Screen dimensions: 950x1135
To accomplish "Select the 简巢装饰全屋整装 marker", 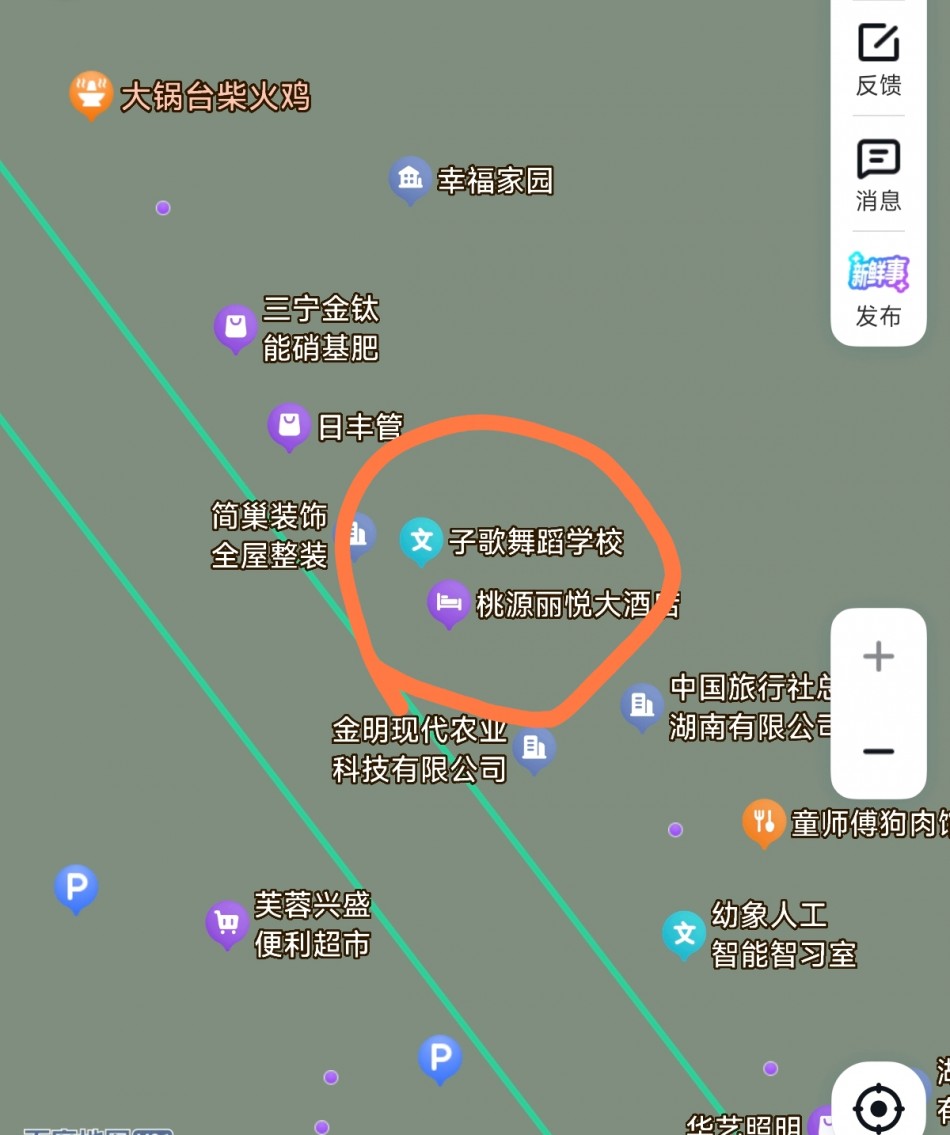I will [x=357, y=535].
